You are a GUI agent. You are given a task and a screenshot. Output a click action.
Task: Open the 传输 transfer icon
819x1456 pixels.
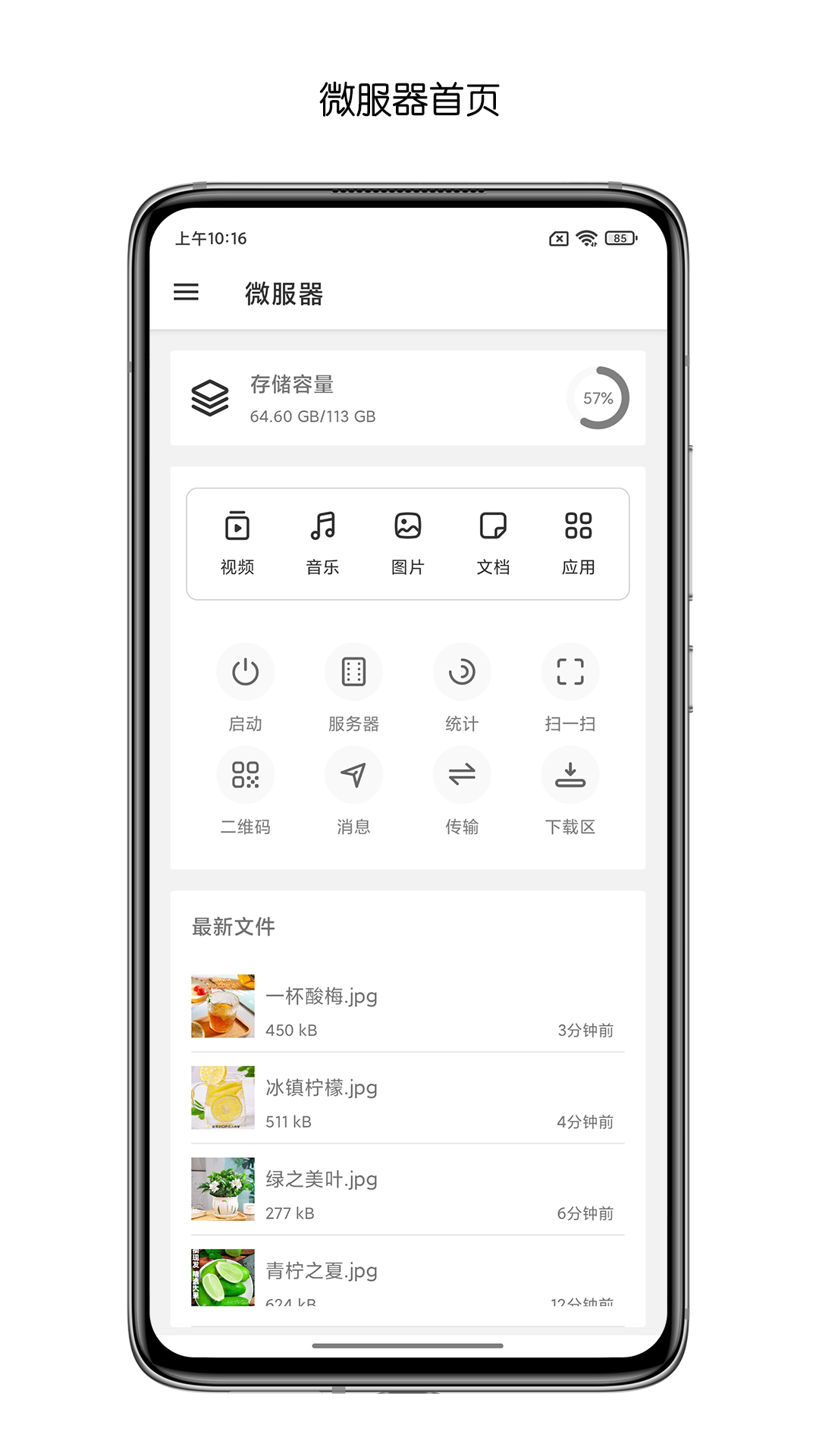point(463,775)
